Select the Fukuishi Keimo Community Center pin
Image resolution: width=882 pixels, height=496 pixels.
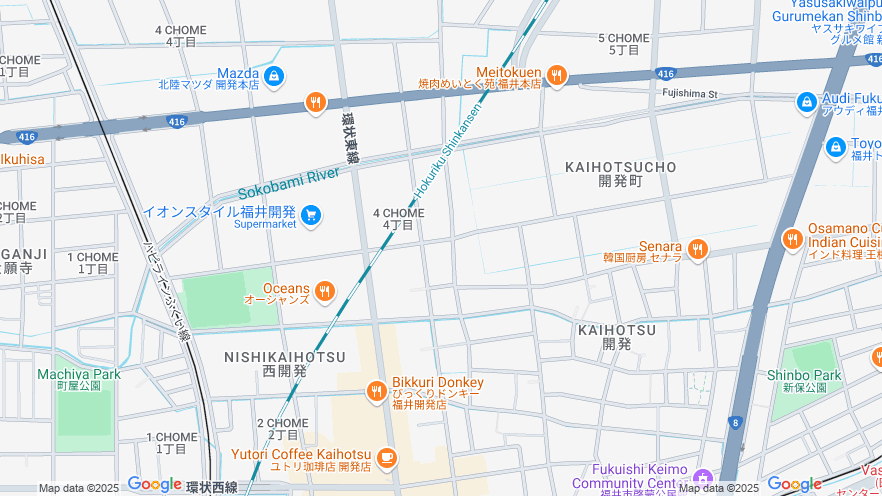[x=703, y=479]
